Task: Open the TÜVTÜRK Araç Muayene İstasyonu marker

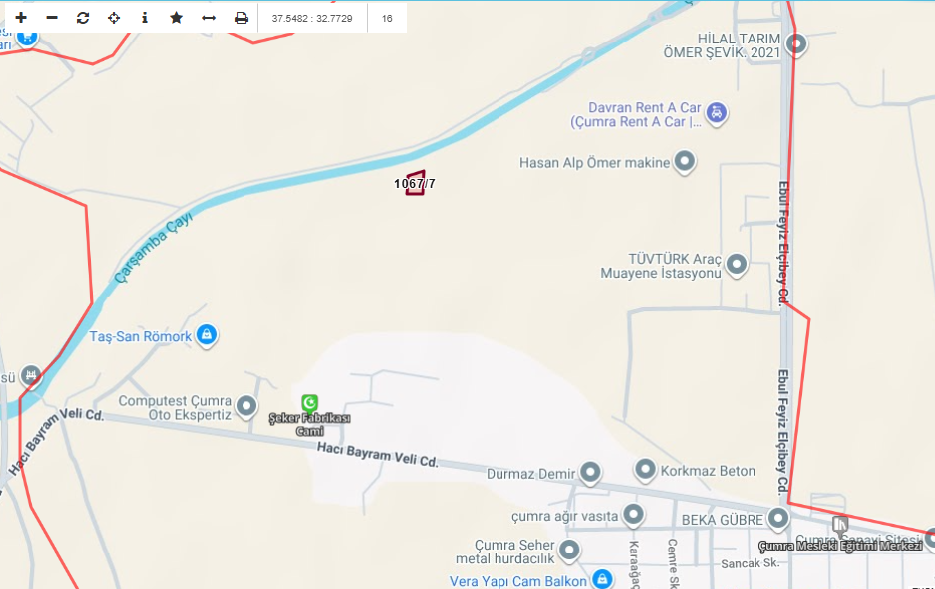Action: [x=737, y=265]
